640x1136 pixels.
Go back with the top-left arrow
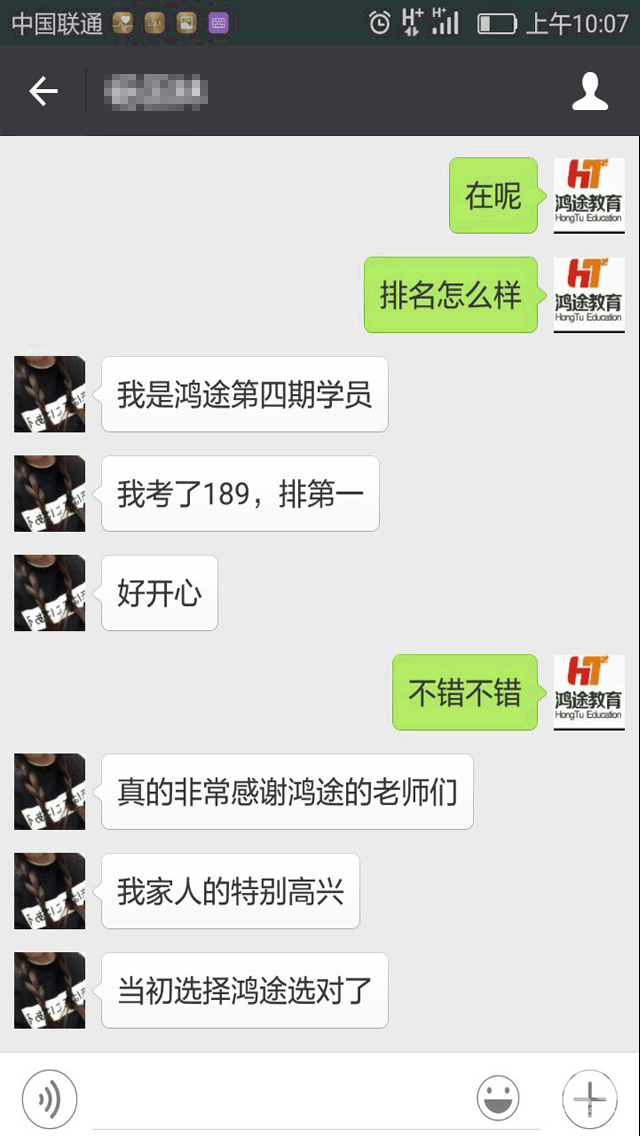click(x=43, y=92)
